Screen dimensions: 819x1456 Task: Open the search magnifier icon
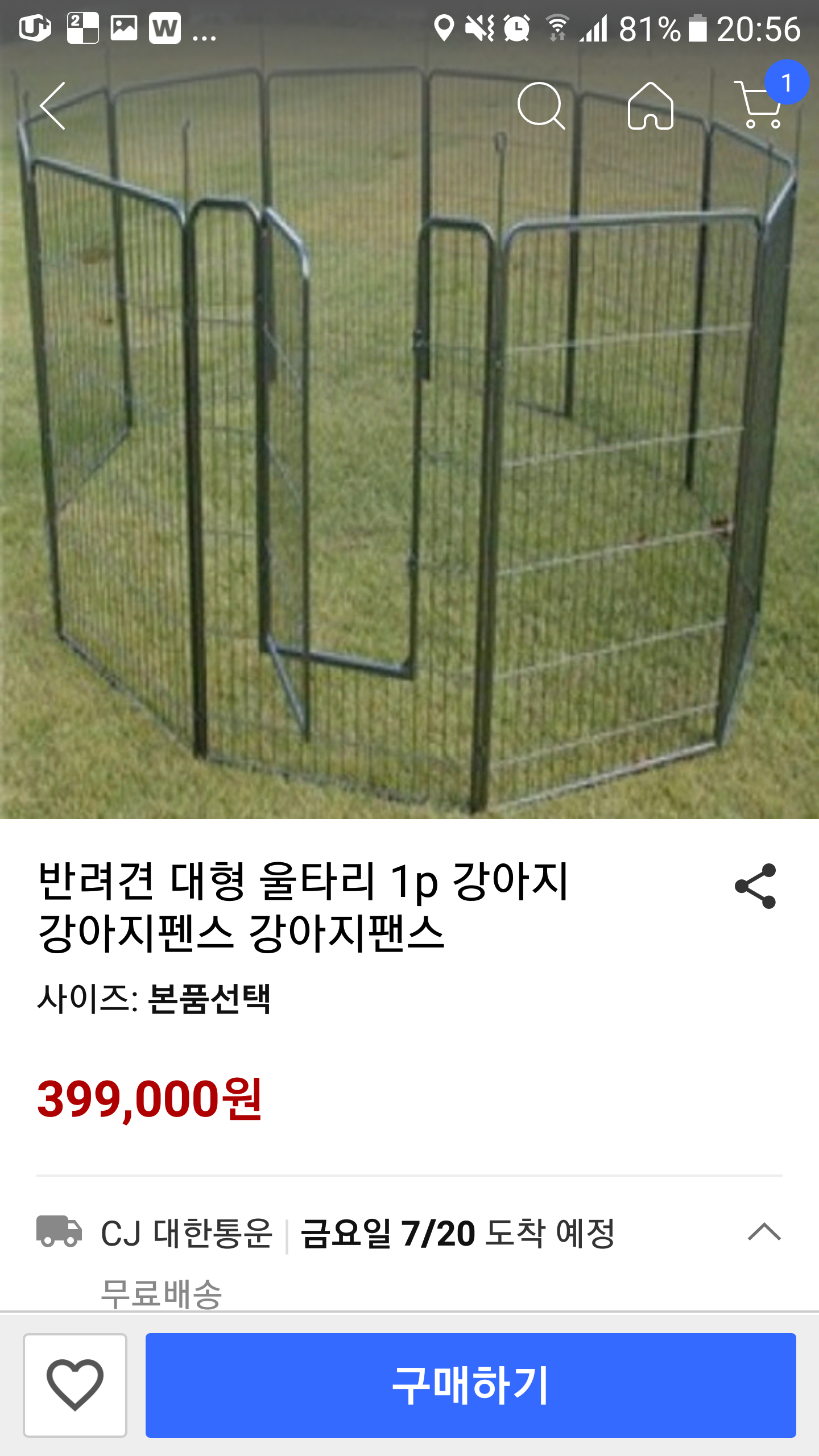tap(540, 106)
